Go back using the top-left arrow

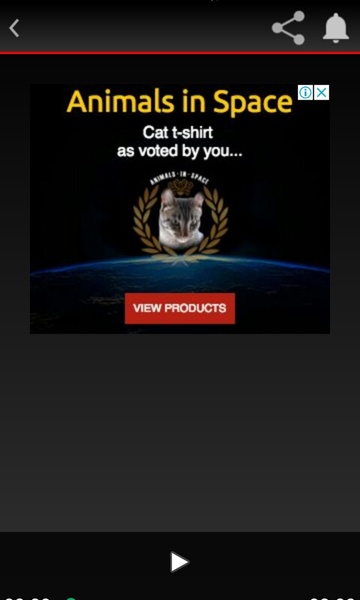[x=14, y=28]
